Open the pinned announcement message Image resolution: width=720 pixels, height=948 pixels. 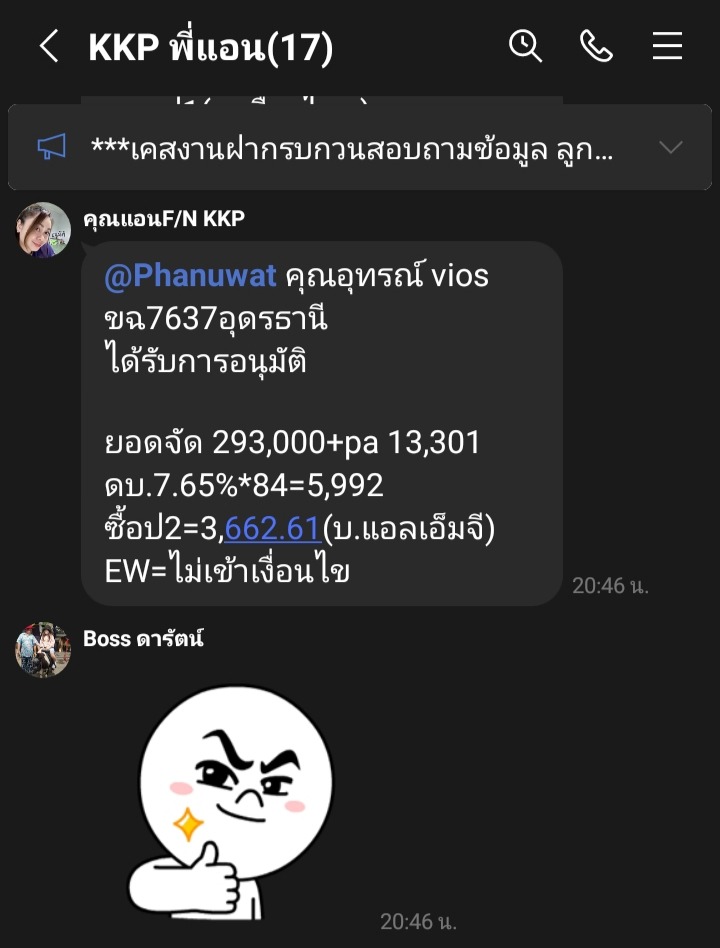tap(350, 148)
